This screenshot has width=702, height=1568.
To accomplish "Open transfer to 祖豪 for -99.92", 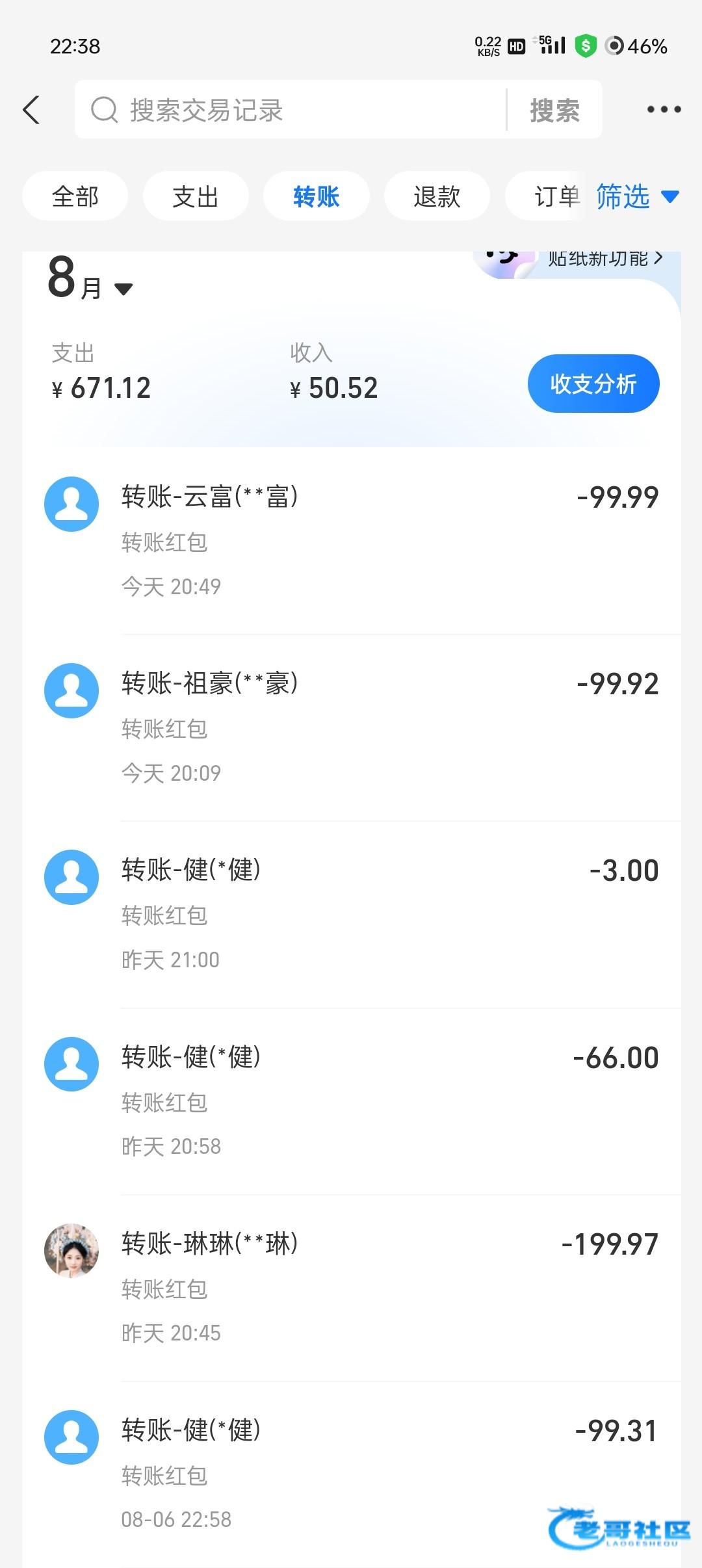I will (351, 727).
